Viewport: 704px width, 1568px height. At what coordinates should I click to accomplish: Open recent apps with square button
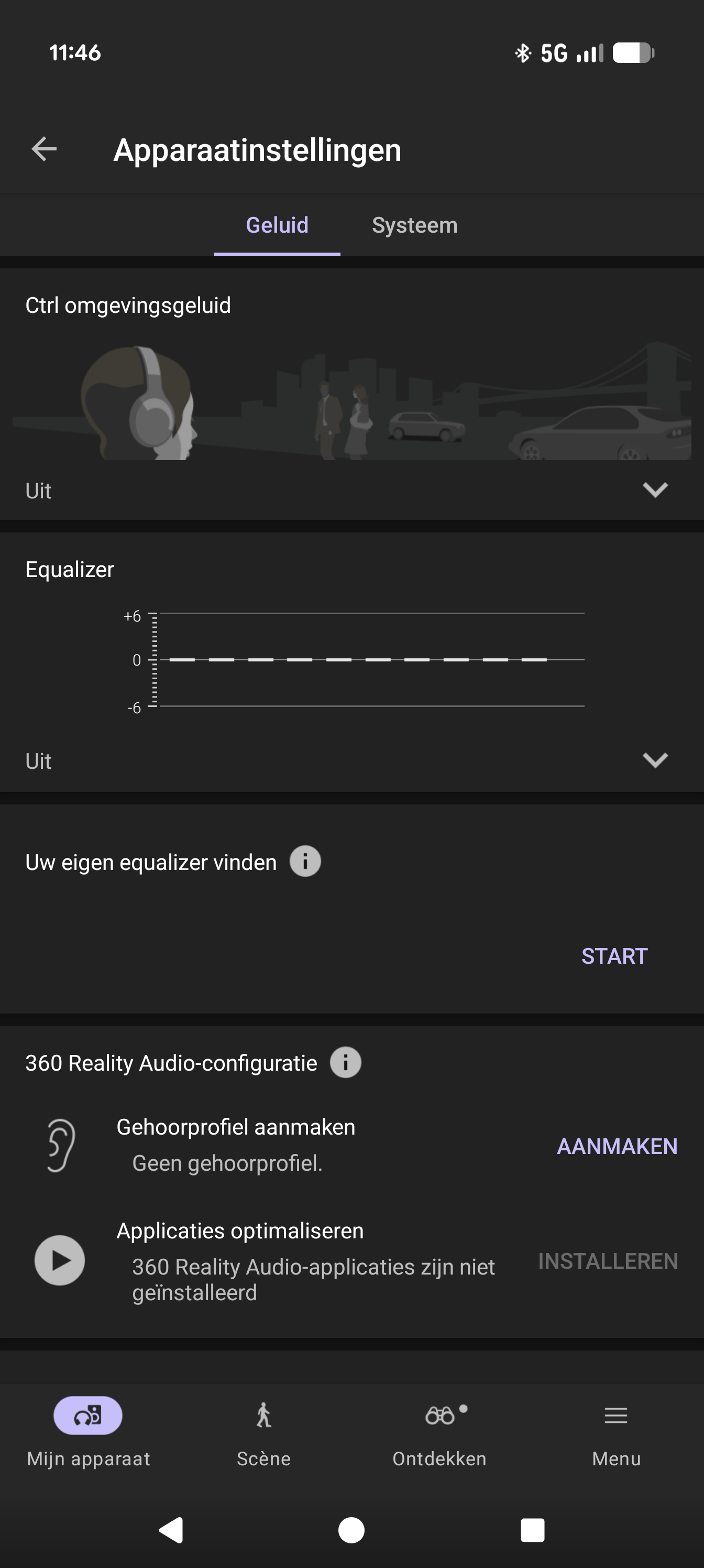(532, 1530)
